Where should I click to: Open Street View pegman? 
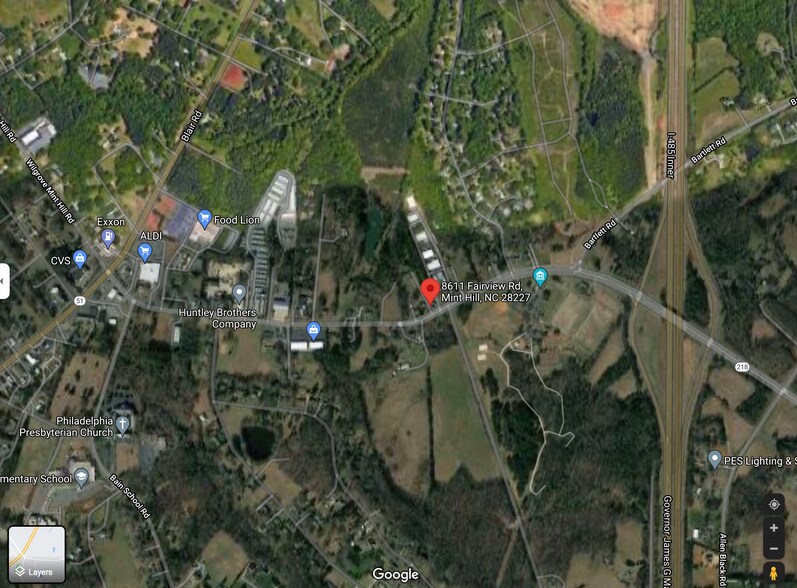[x=774, y=575]
